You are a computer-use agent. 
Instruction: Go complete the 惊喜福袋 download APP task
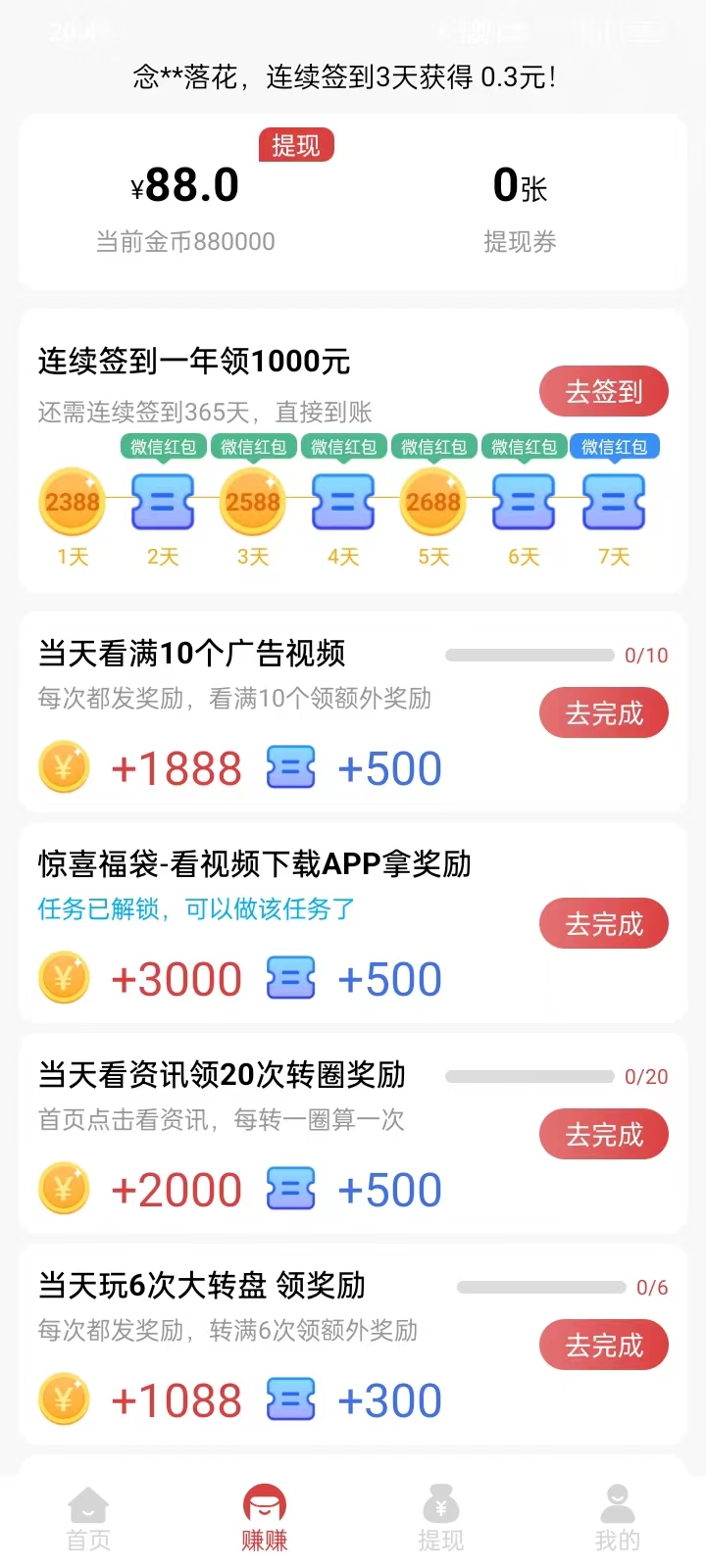point(603,924)
